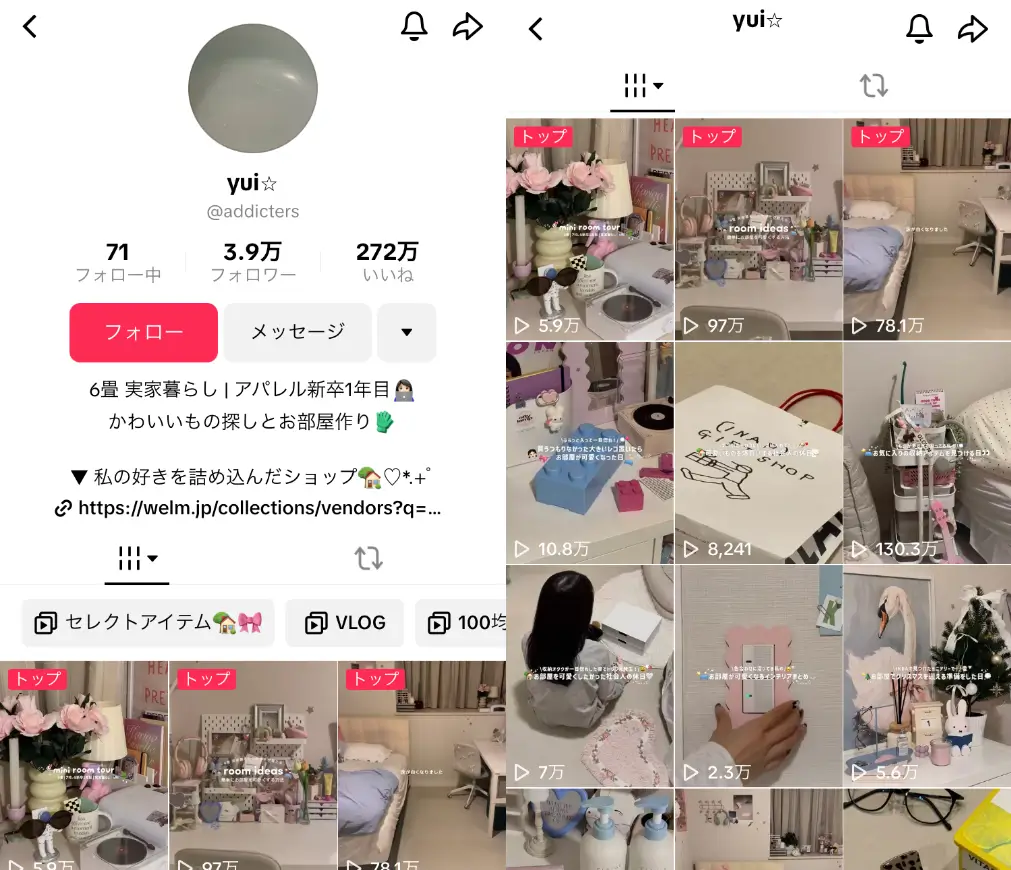The width and height of the screenshot is (1011, 870).
Task: Play the video with 130.3万 views
Action: click(926, 452)
